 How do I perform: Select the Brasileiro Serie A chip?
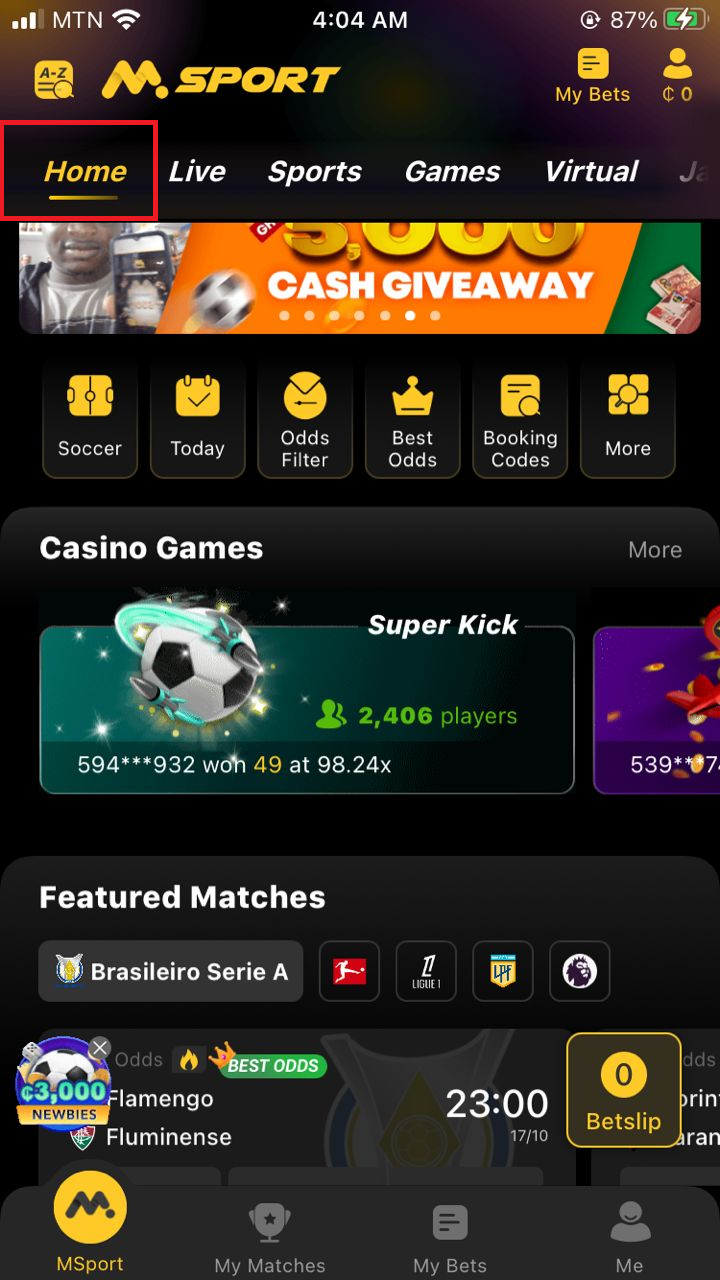(171, 971)
